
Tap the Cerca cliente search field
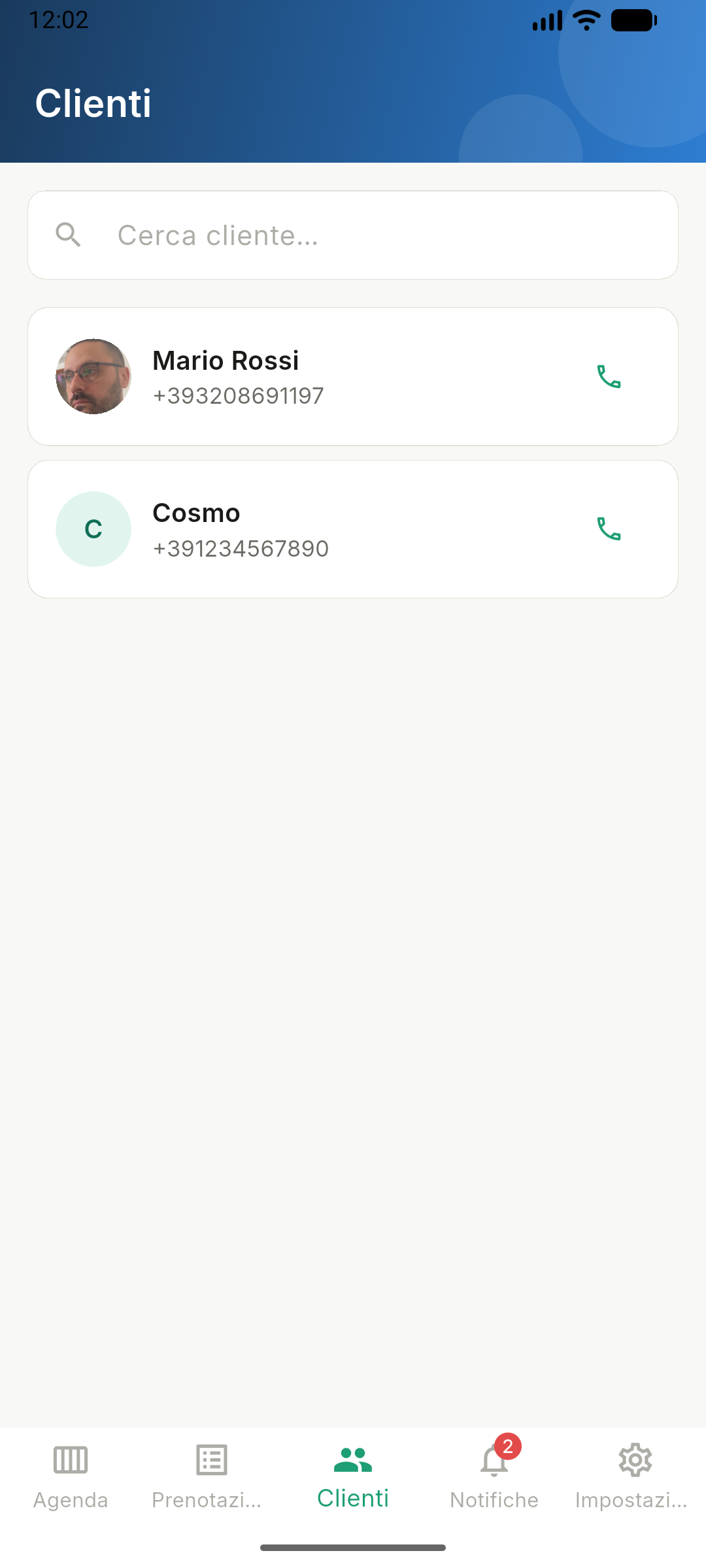353,235
